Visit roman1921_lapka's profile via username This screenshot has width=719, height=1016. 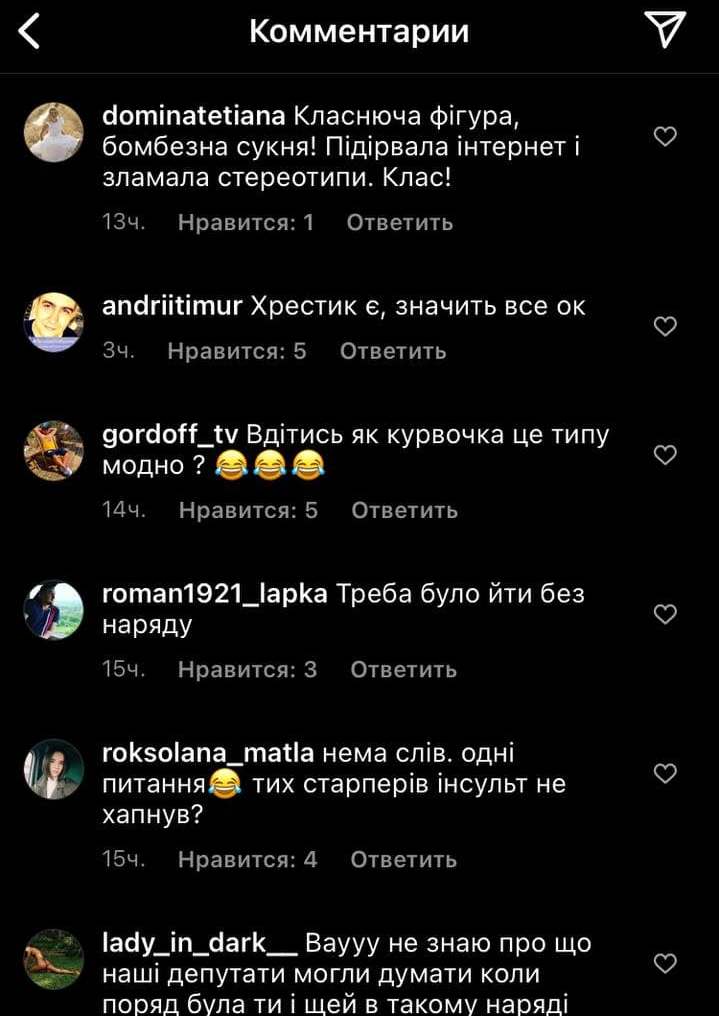214,594
